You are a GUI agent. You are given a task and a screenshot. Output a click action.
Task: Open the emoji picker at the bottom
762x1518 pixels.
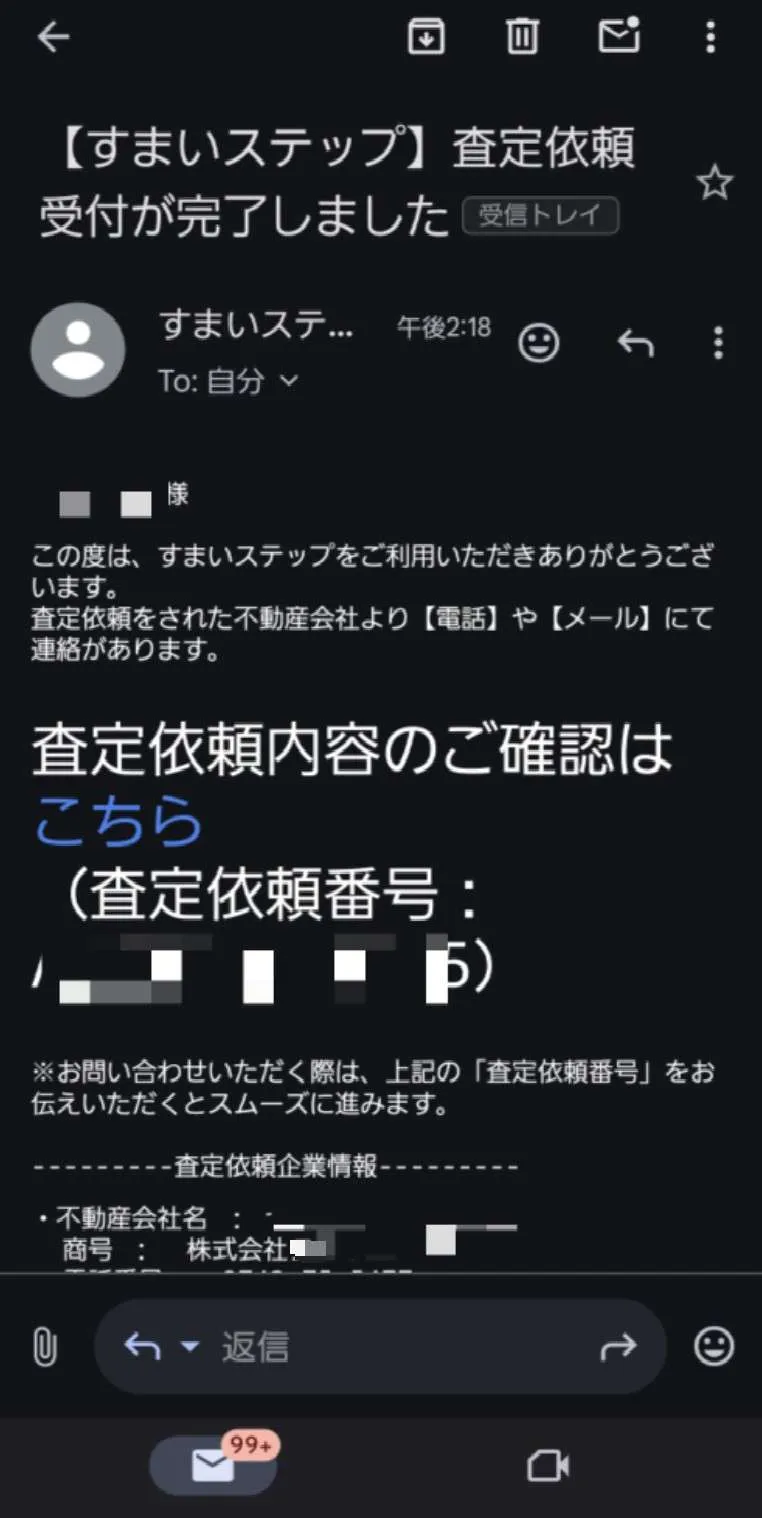click(x=714, y=1347)
